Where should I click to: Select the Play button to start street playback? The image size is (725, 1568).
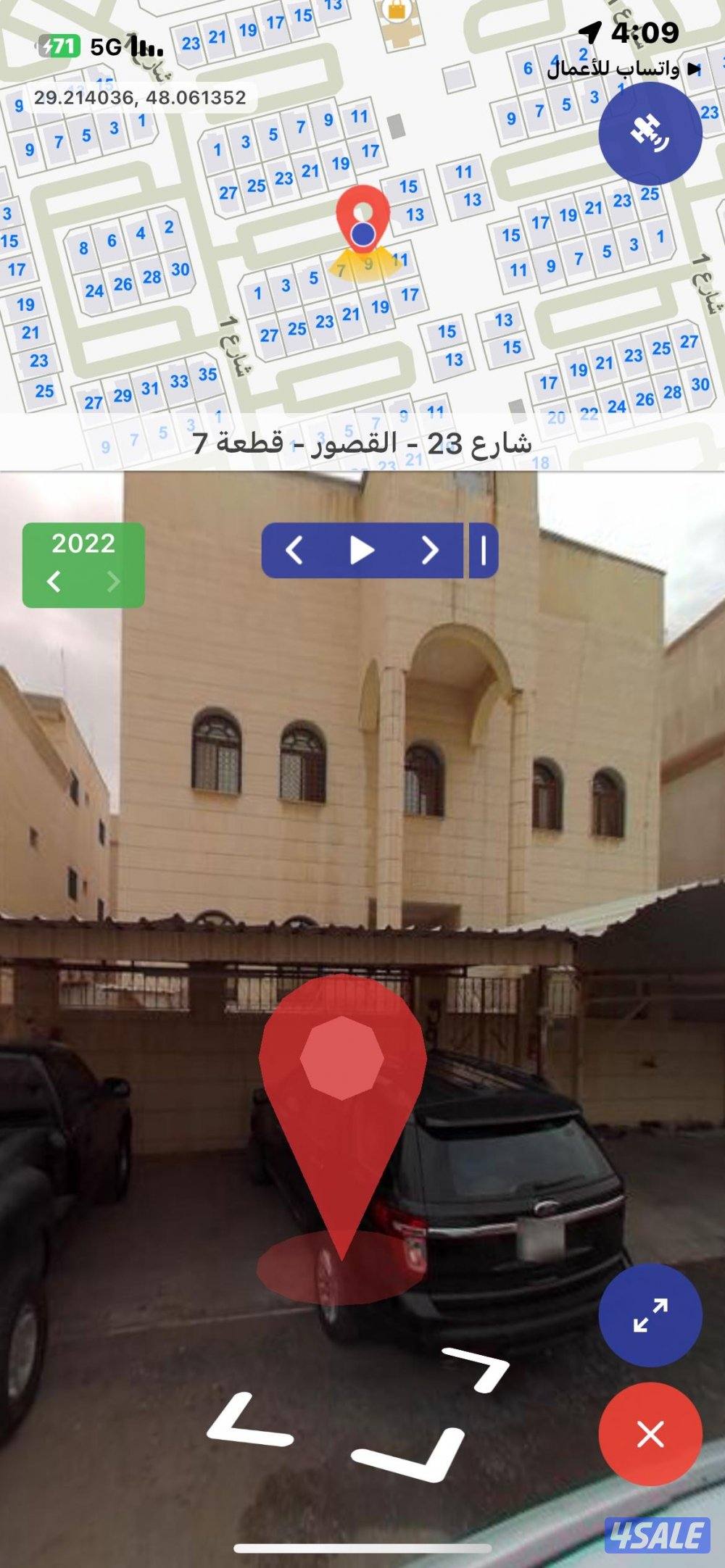tap(360, 549)
